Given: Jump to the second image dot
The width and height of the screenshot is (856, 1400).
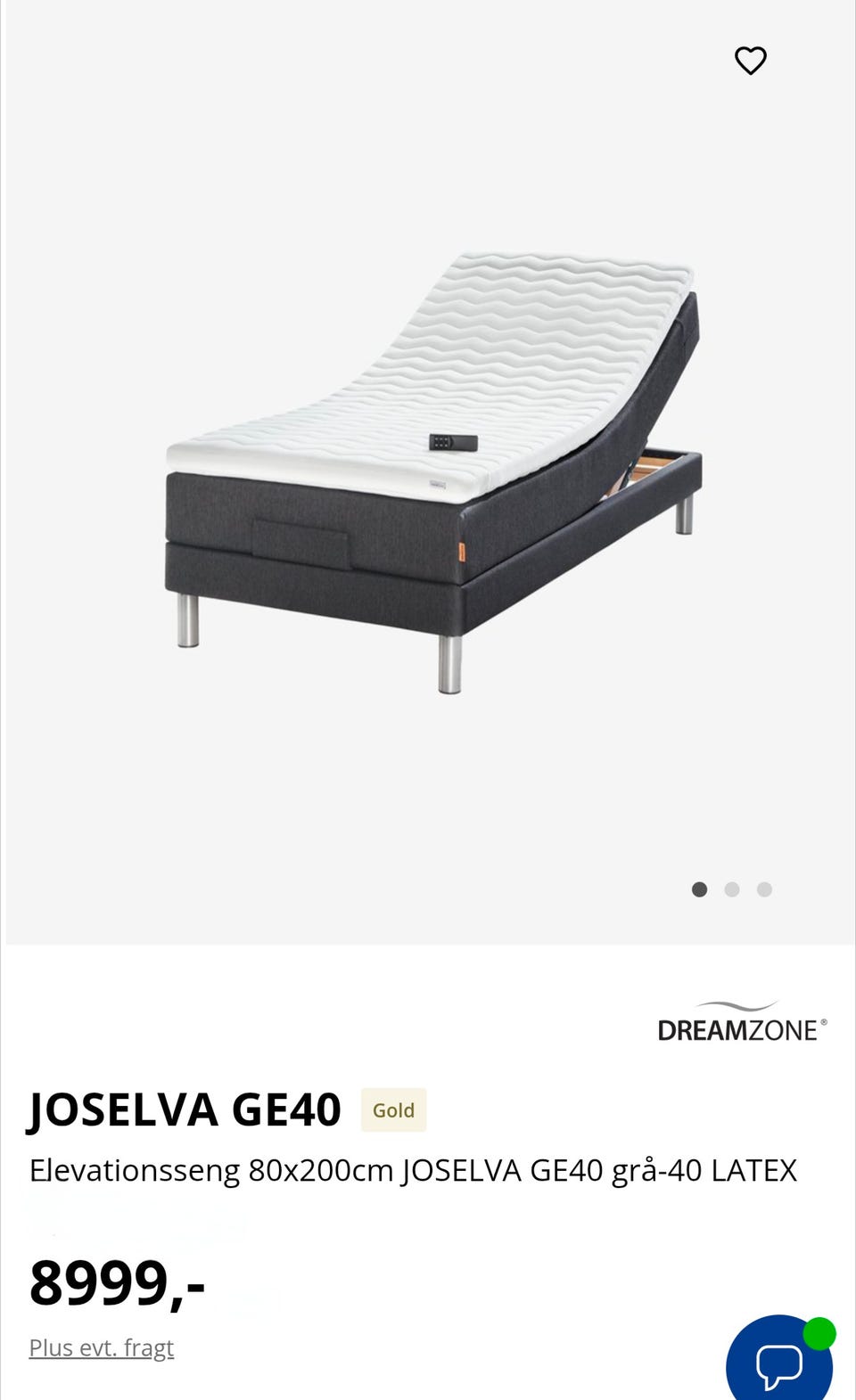Looking at the screenshot, I should pos(732,889).
